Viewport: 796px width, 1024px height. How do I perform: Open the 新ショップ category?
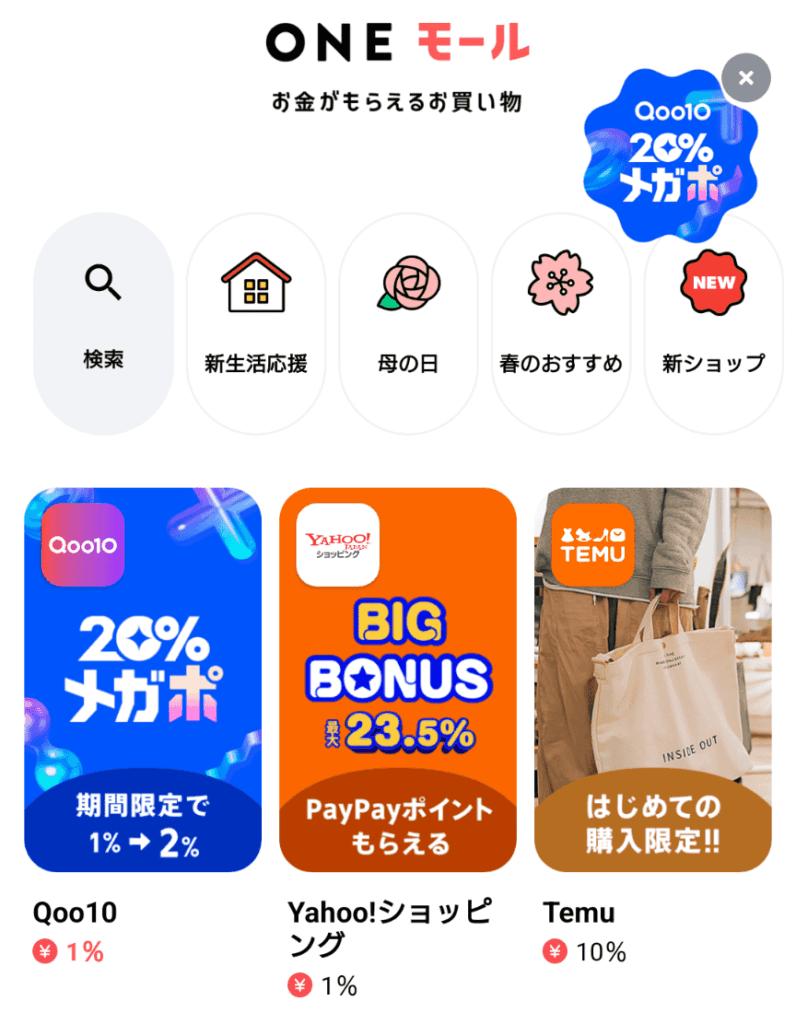coord(713,323)
